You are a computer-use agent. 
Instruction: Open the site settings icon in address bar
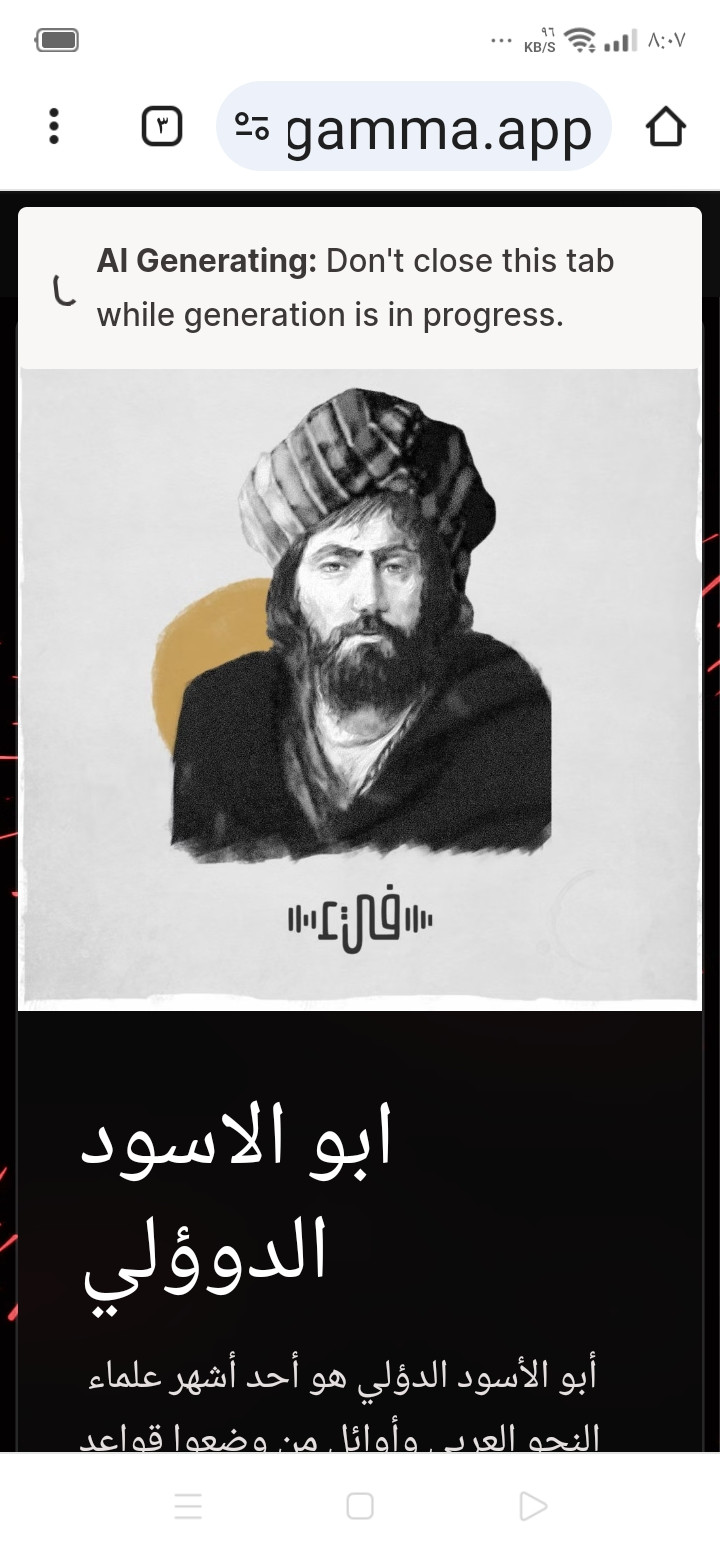(x=252, y=126)
